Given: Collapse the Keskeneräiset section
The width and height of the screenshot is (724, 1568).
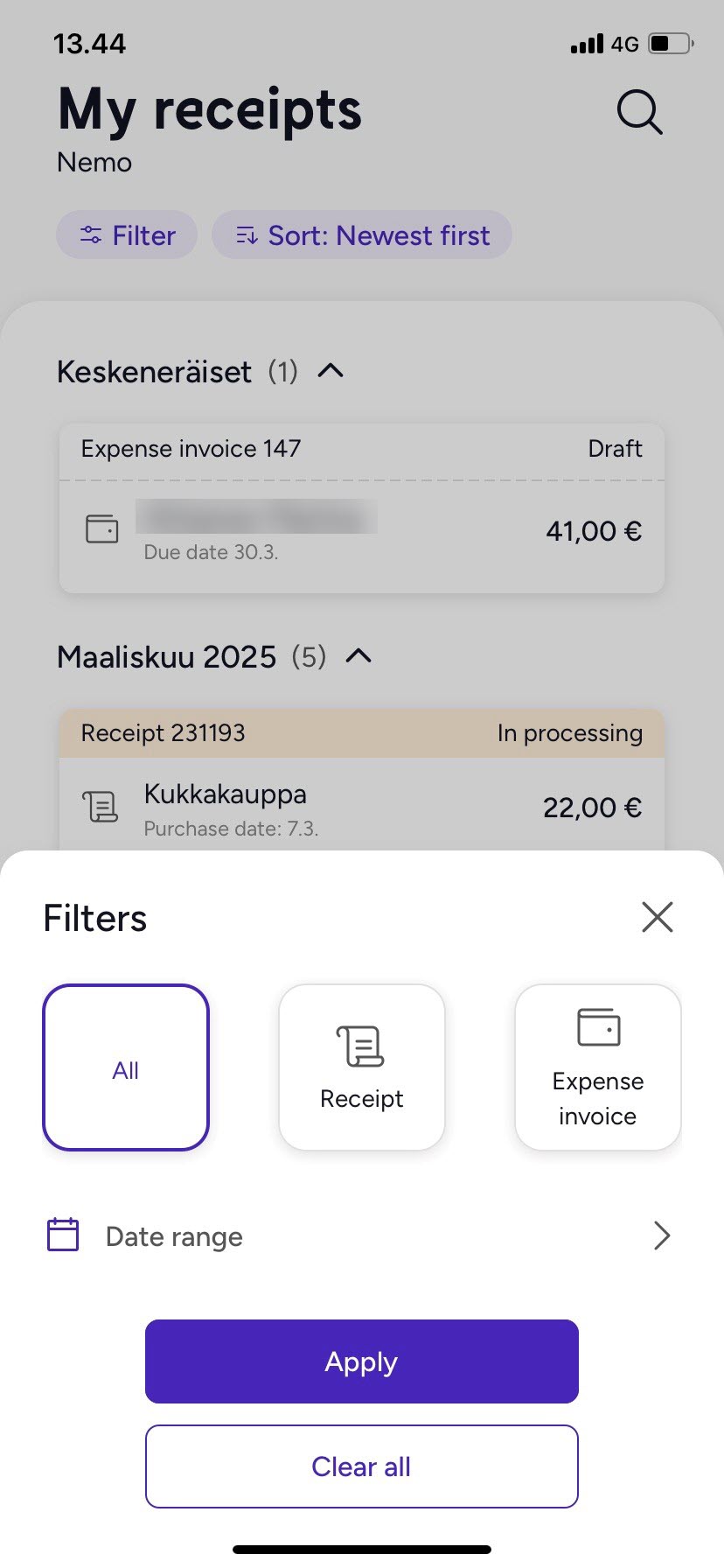Looking at the screenshot, I should pyautogui.click(x=331, y=371).
